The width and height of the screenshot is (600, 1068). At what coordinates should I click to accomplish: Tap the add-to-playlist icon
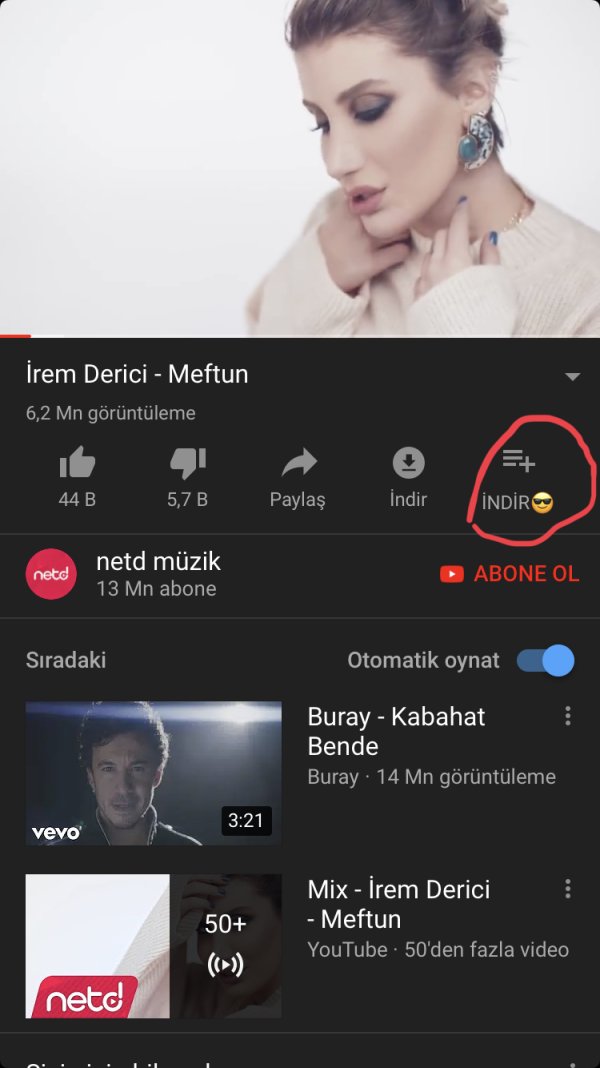point(518,461)
